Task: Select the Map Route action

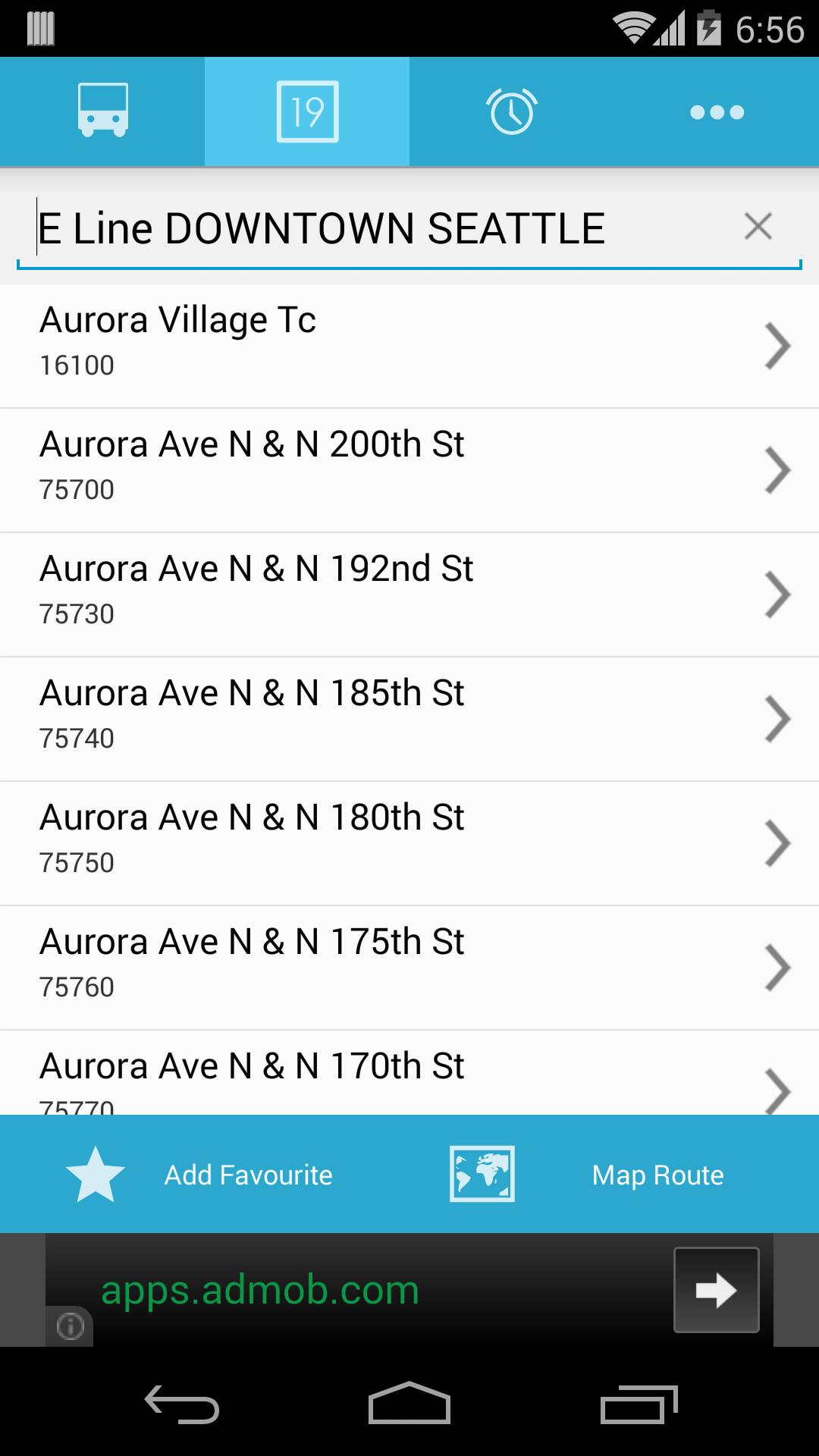Action: (x=657, y=1174)
